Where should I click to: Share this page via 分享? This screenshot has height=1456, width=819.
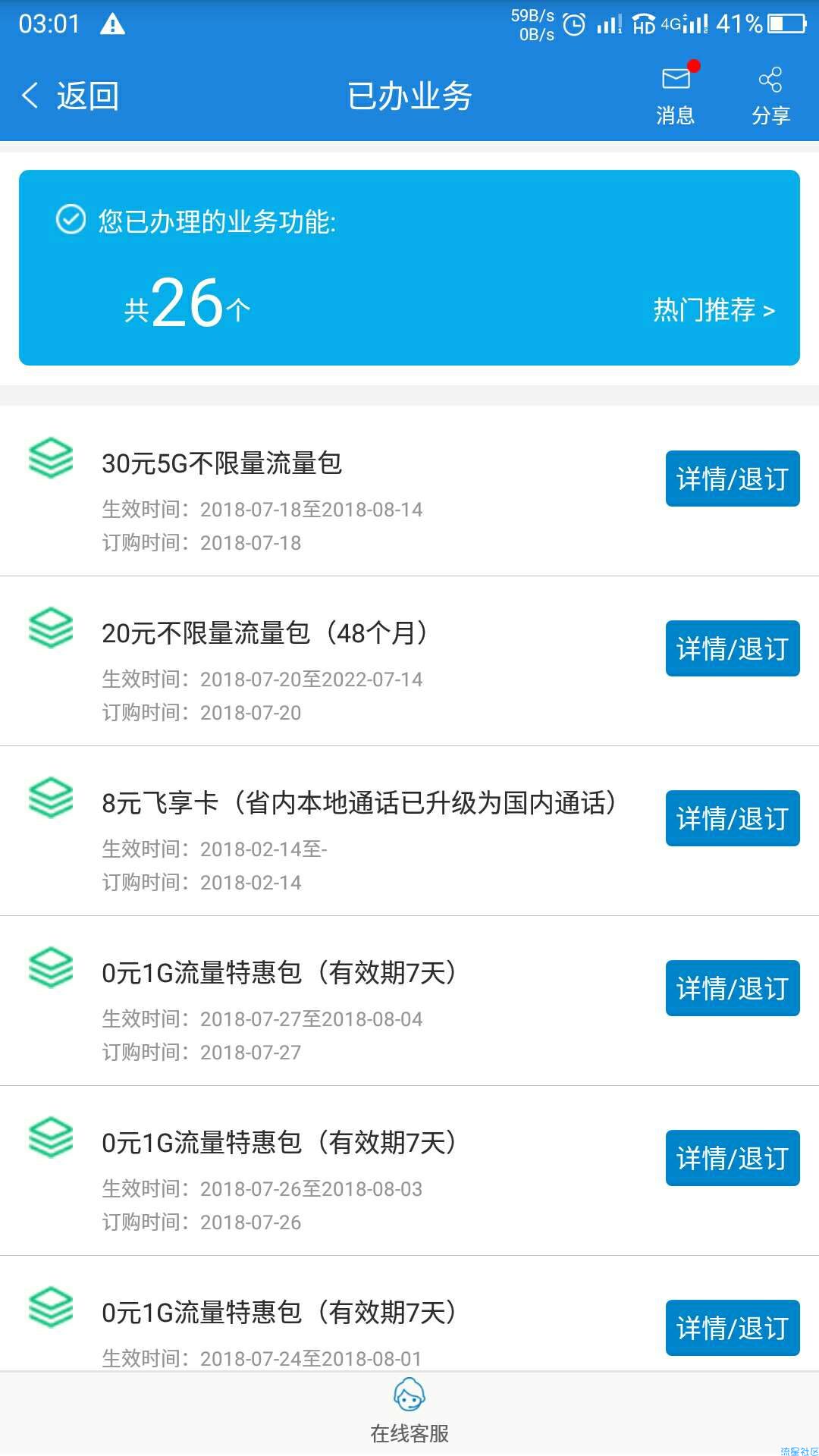point(770,95)
